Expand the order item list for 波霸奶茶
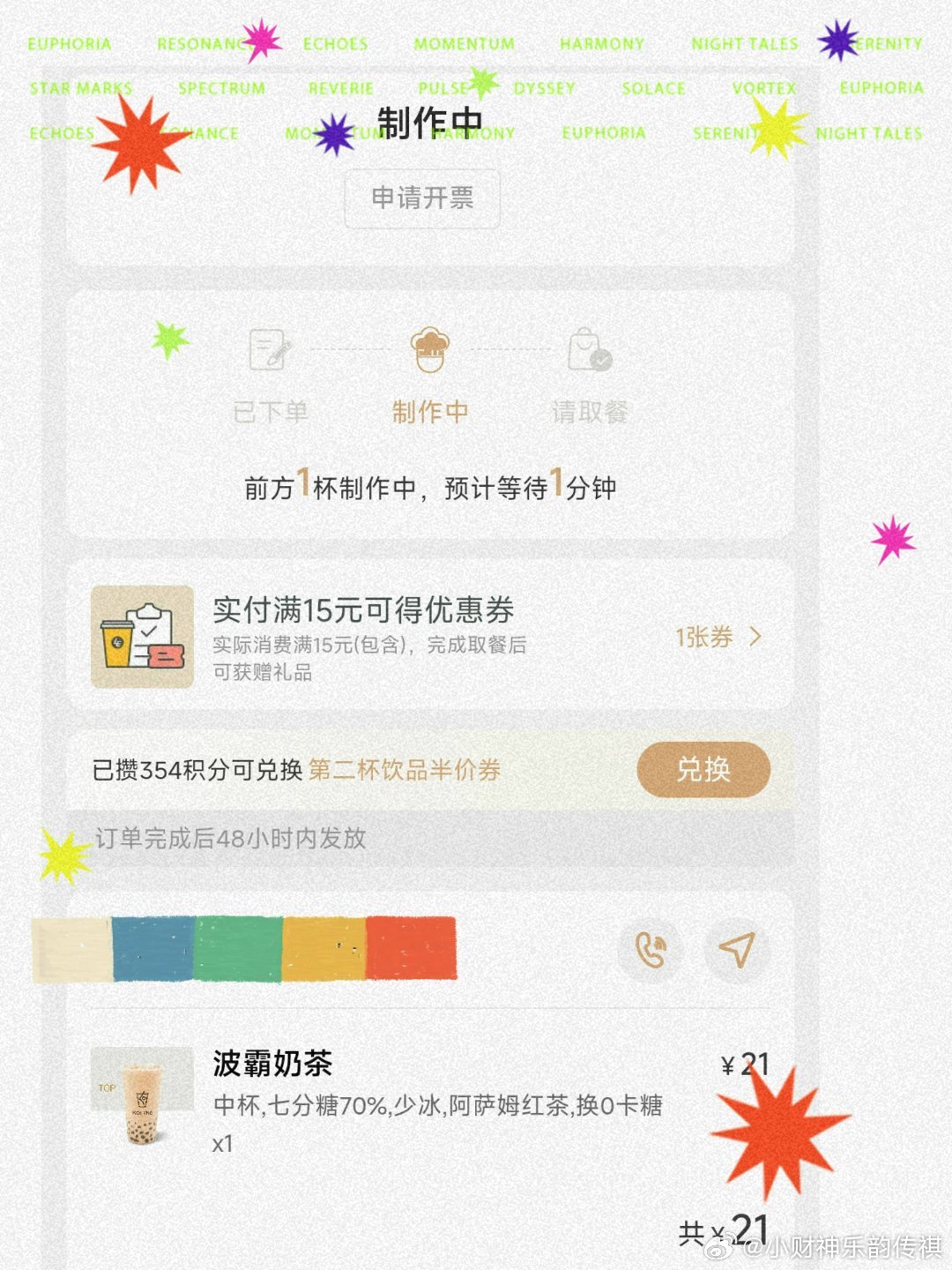 click(x=274, y=1065)
